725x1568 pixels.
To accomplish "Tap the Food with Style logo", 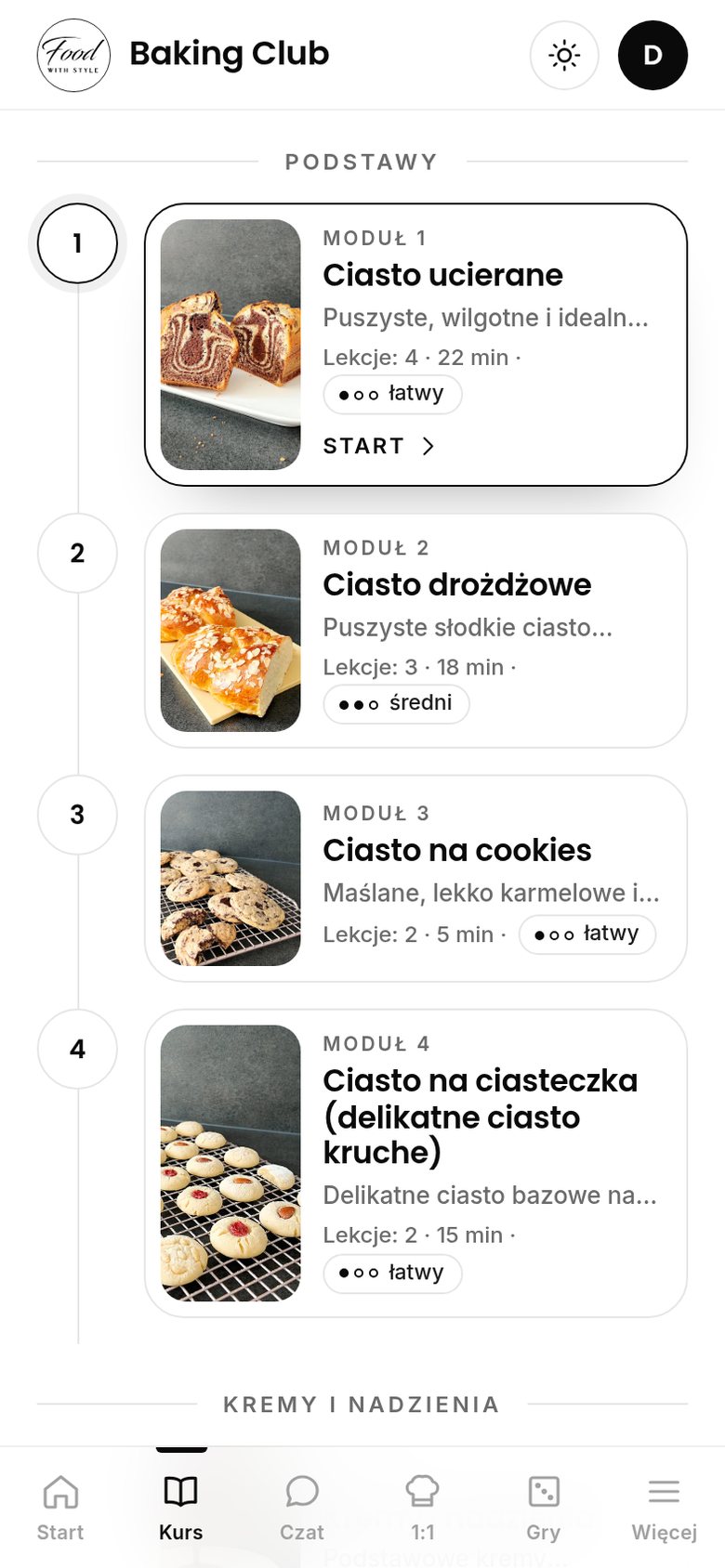I will tap(73, 56).
